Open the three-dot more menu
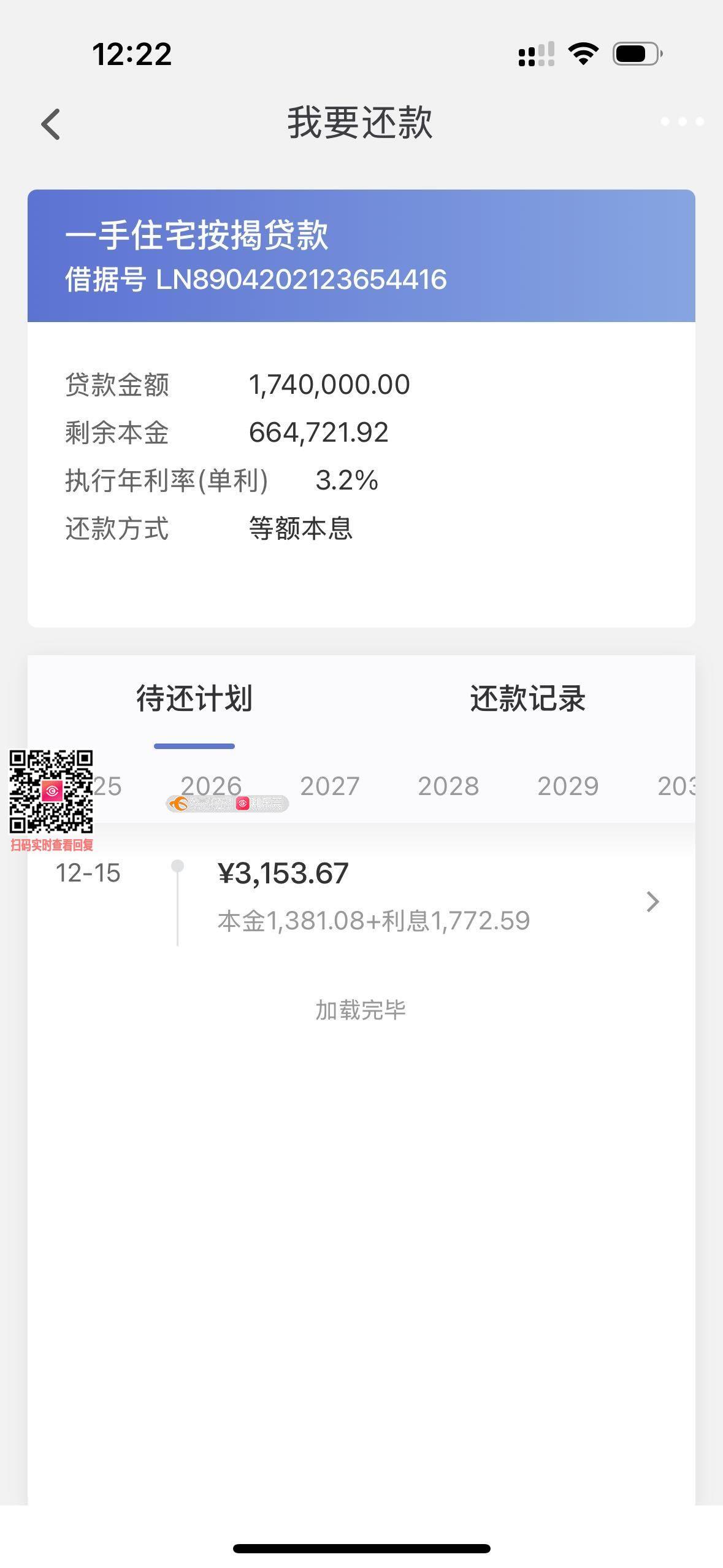 click(682, 122)
